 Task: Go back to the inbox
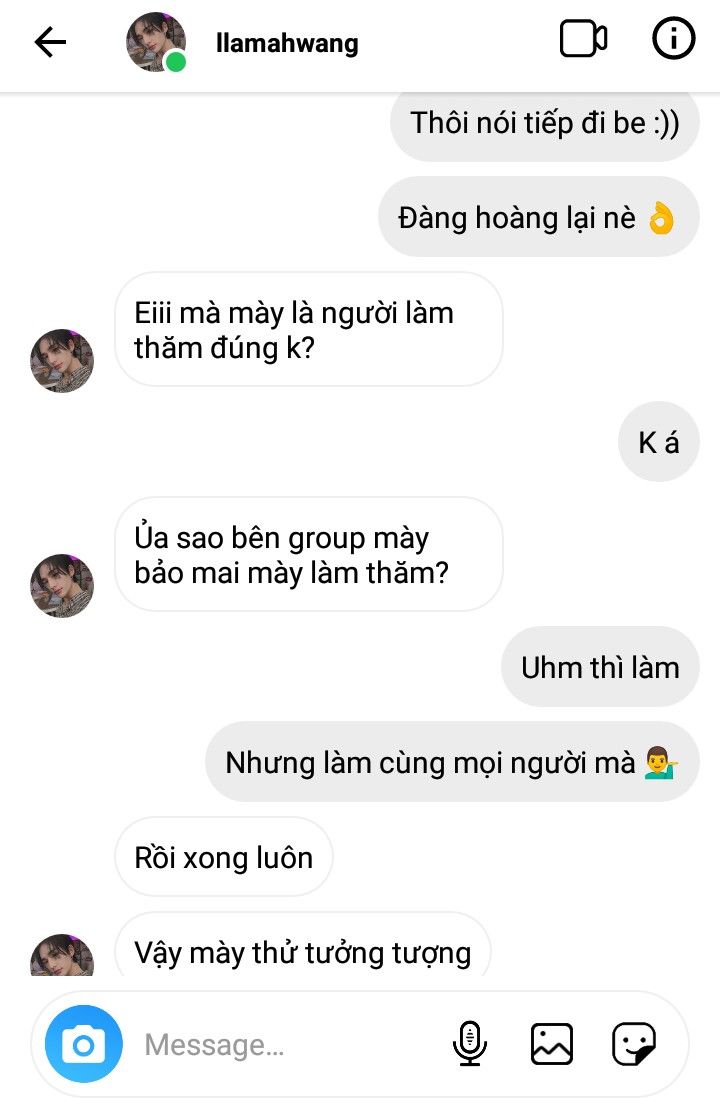(50, 42)
